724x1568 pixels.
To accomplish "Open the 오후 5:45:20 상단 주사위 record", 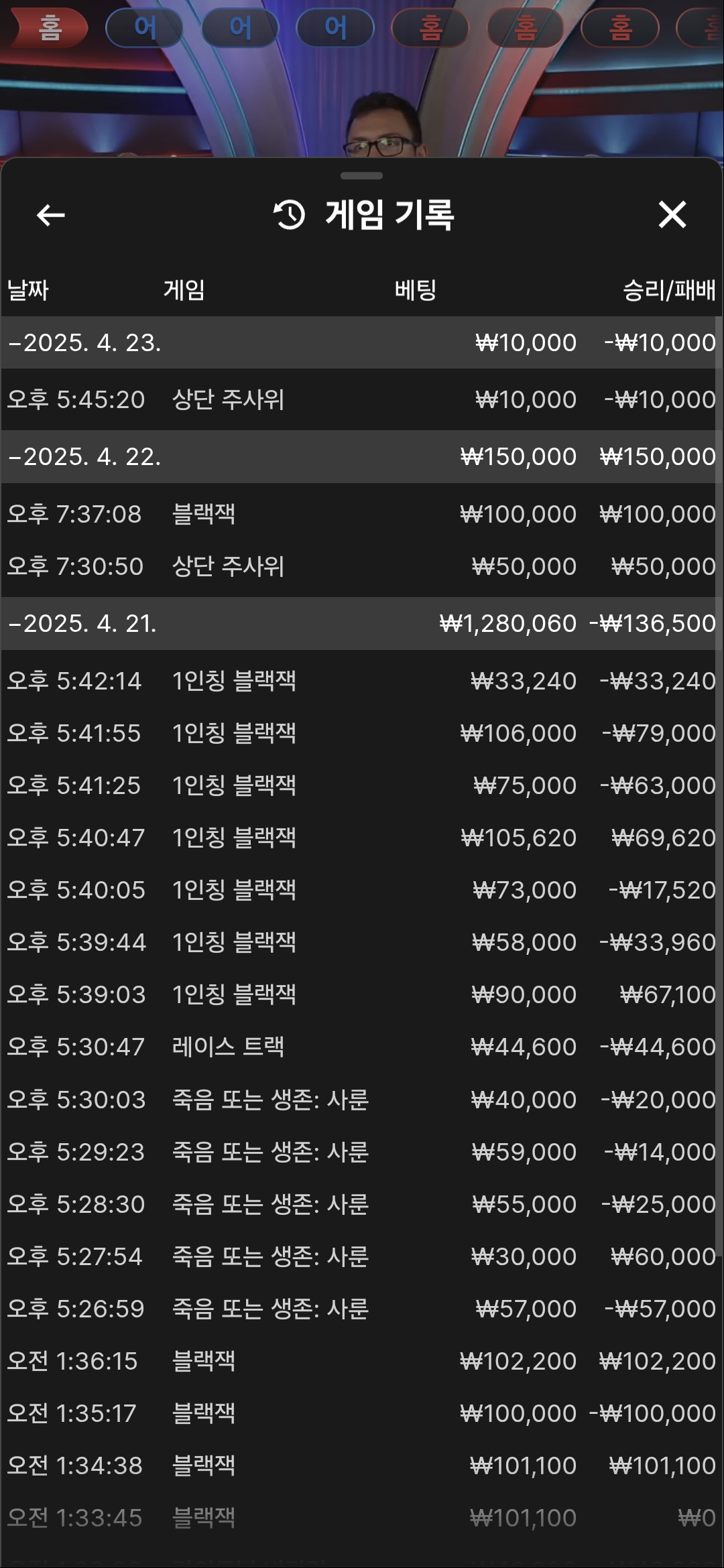I will tap(359, 399).
